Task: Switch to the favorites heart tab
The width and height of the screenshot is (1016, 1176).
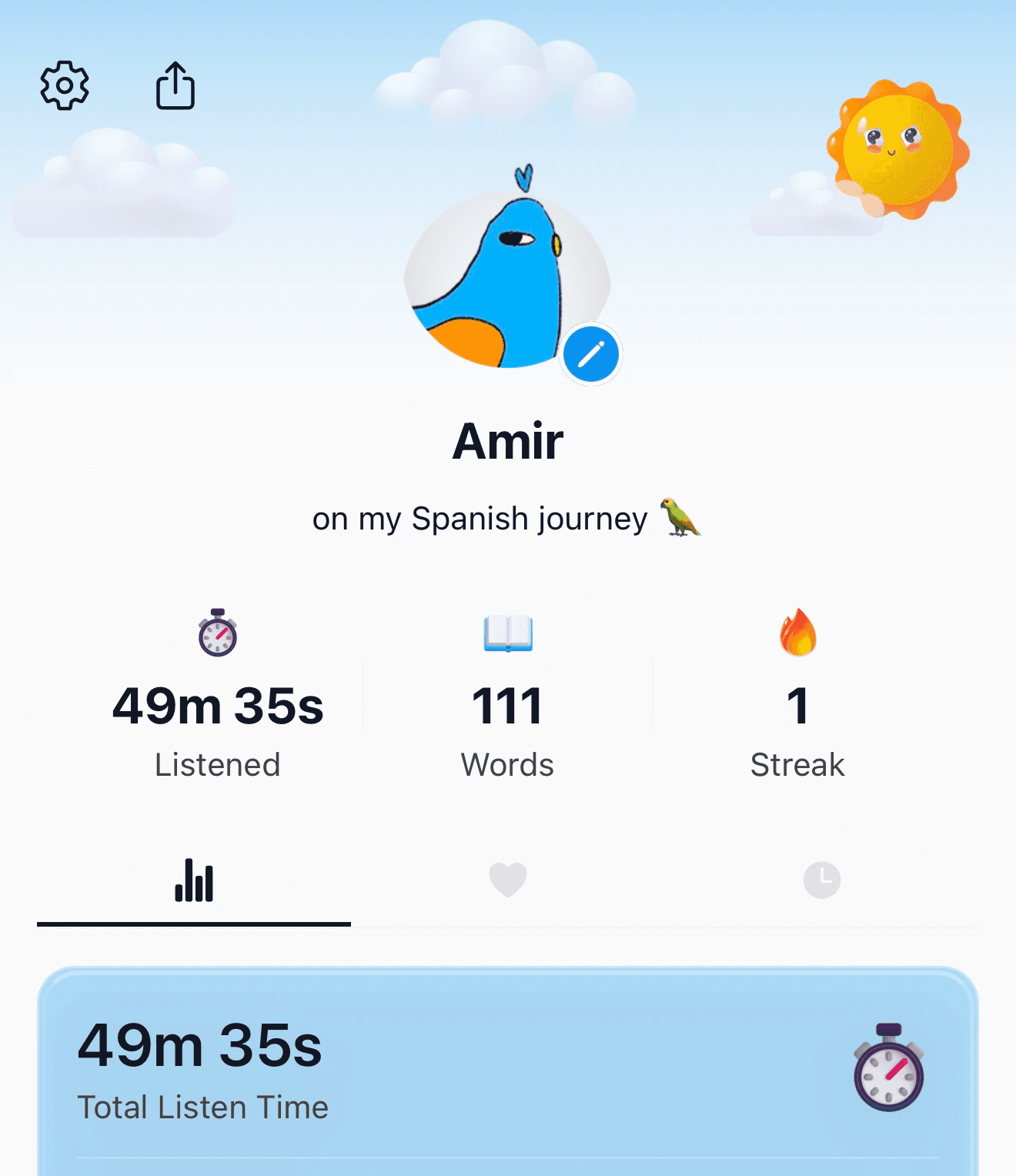Action: point(508,880)
